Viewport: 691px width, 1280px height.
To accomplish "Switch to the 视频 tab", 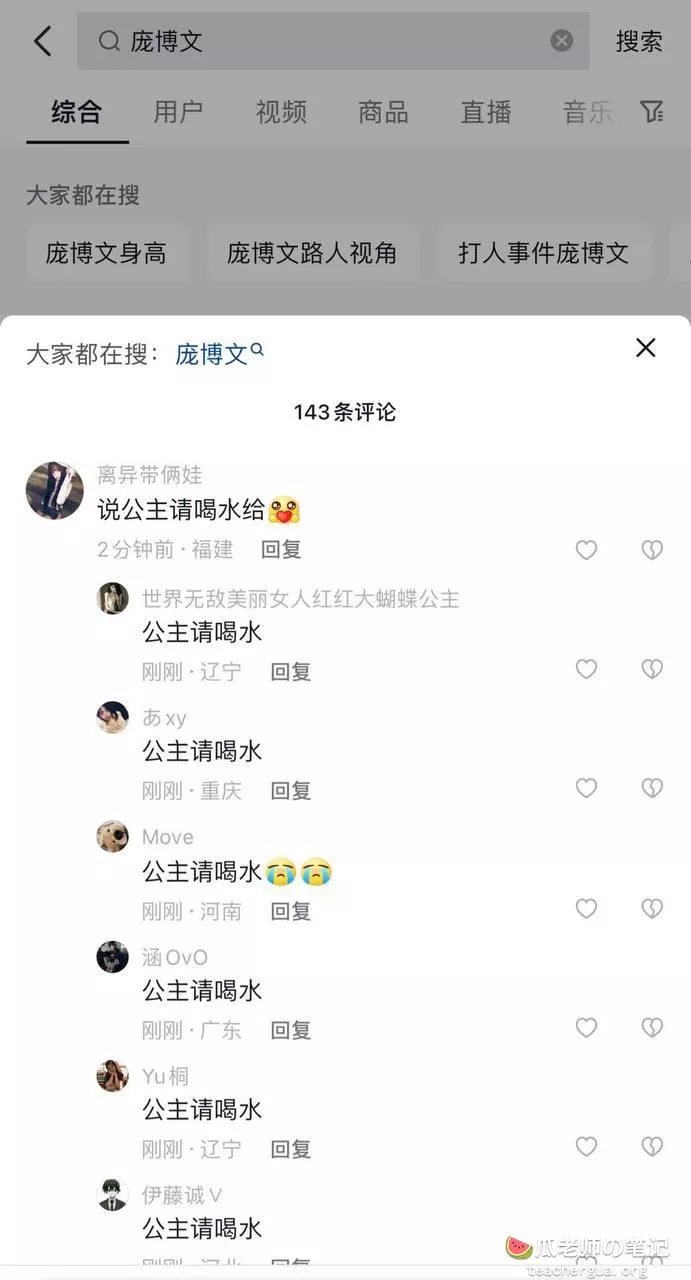I will [281, 112].
